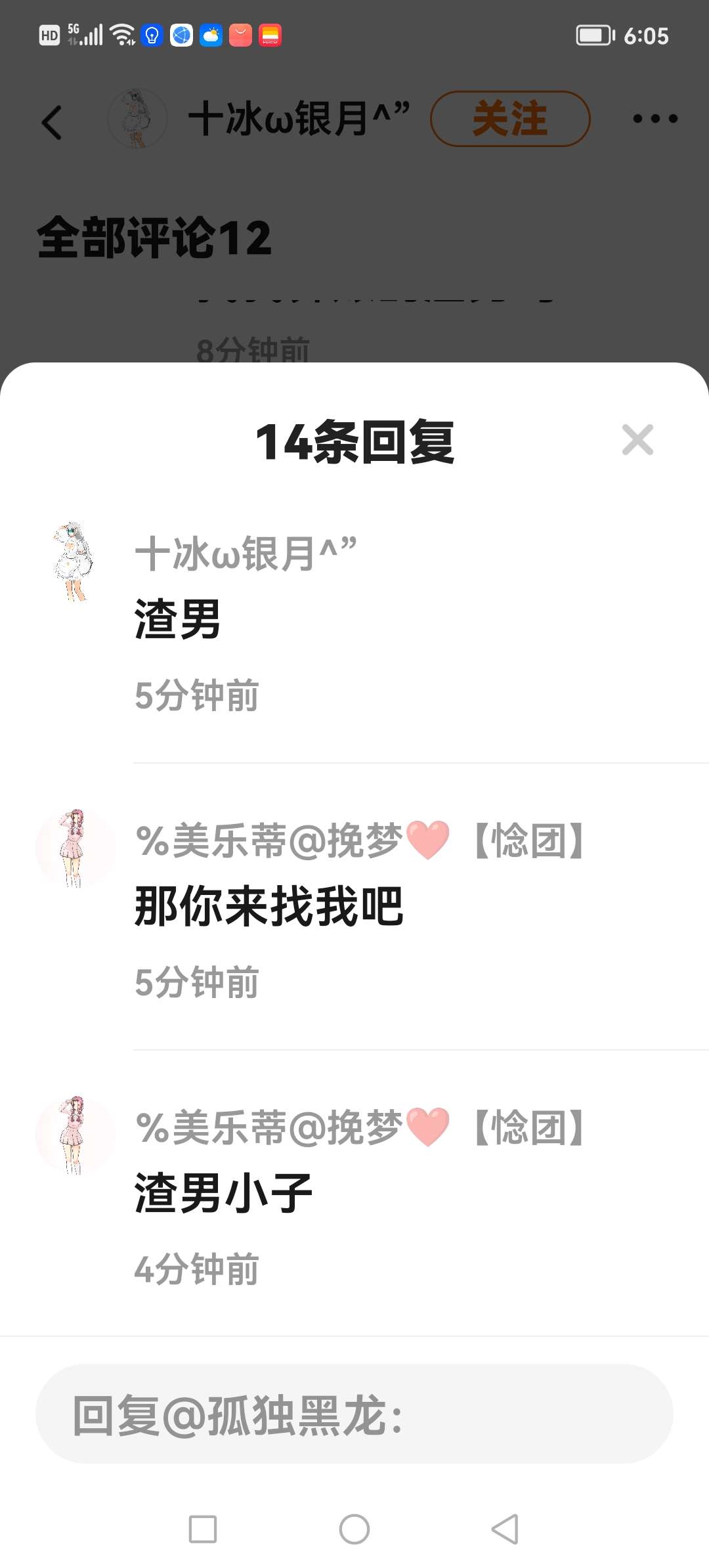Tap the reply 渣男 from 十冰ω银月
709x1568 pixels.
177,619
